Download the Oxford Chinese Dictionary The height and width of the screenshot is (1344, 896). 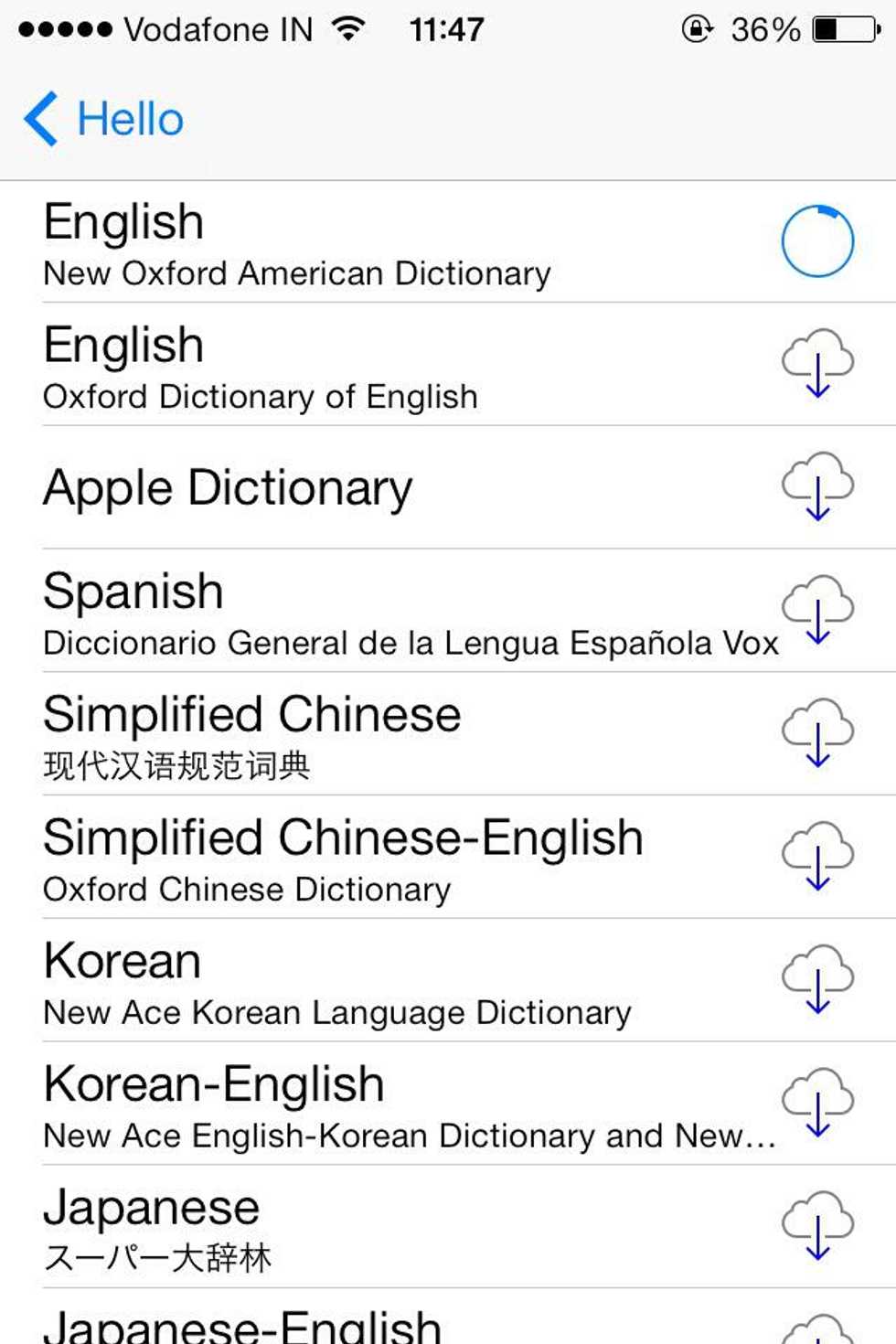click(x=817, y=856)
